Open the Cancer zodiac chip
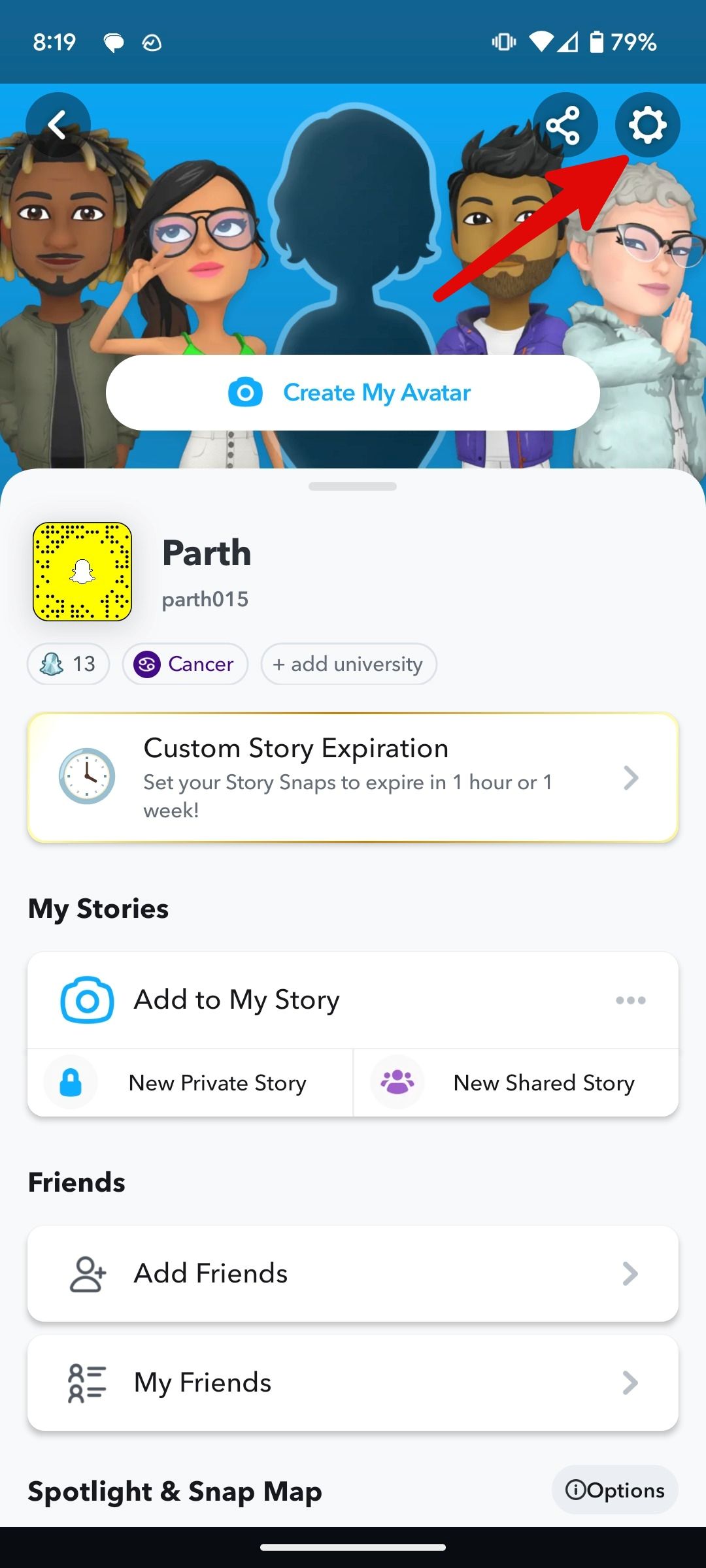Screen dimensions: 706x1568 (185, 664)
